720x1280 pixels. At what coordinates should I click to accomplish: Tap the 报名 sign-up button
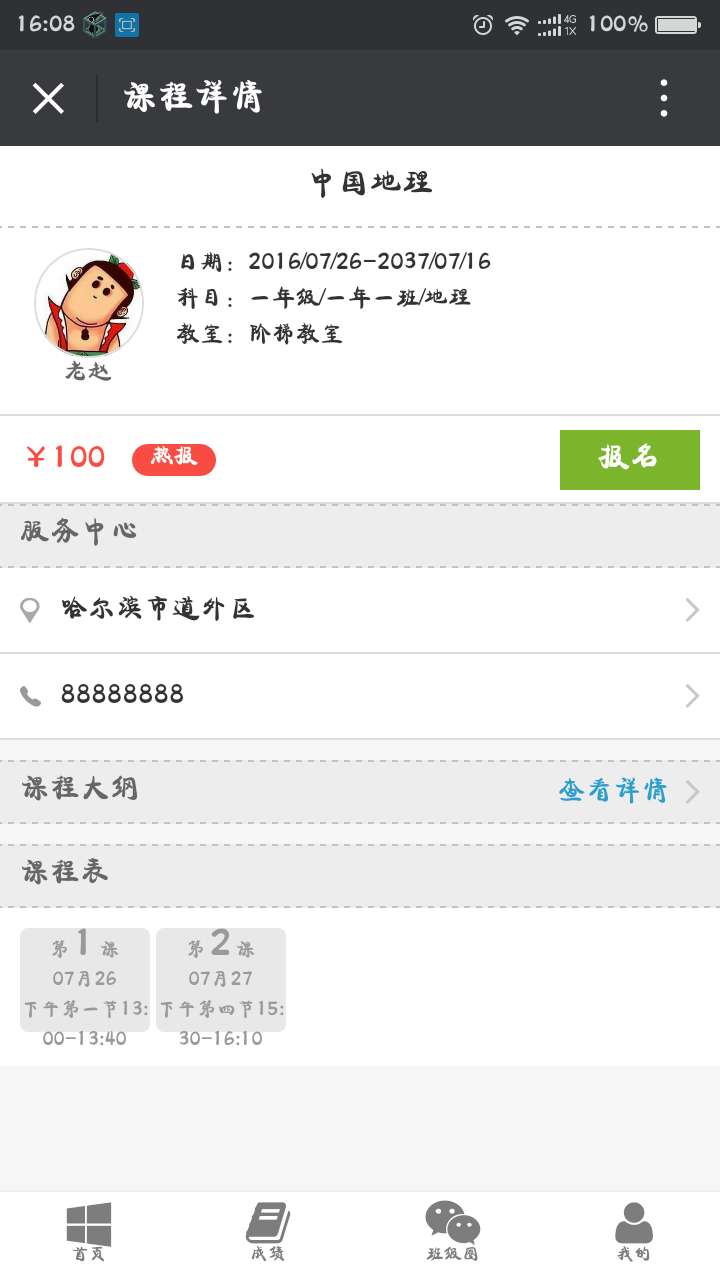pyautogui.click(x=629, y=460)
